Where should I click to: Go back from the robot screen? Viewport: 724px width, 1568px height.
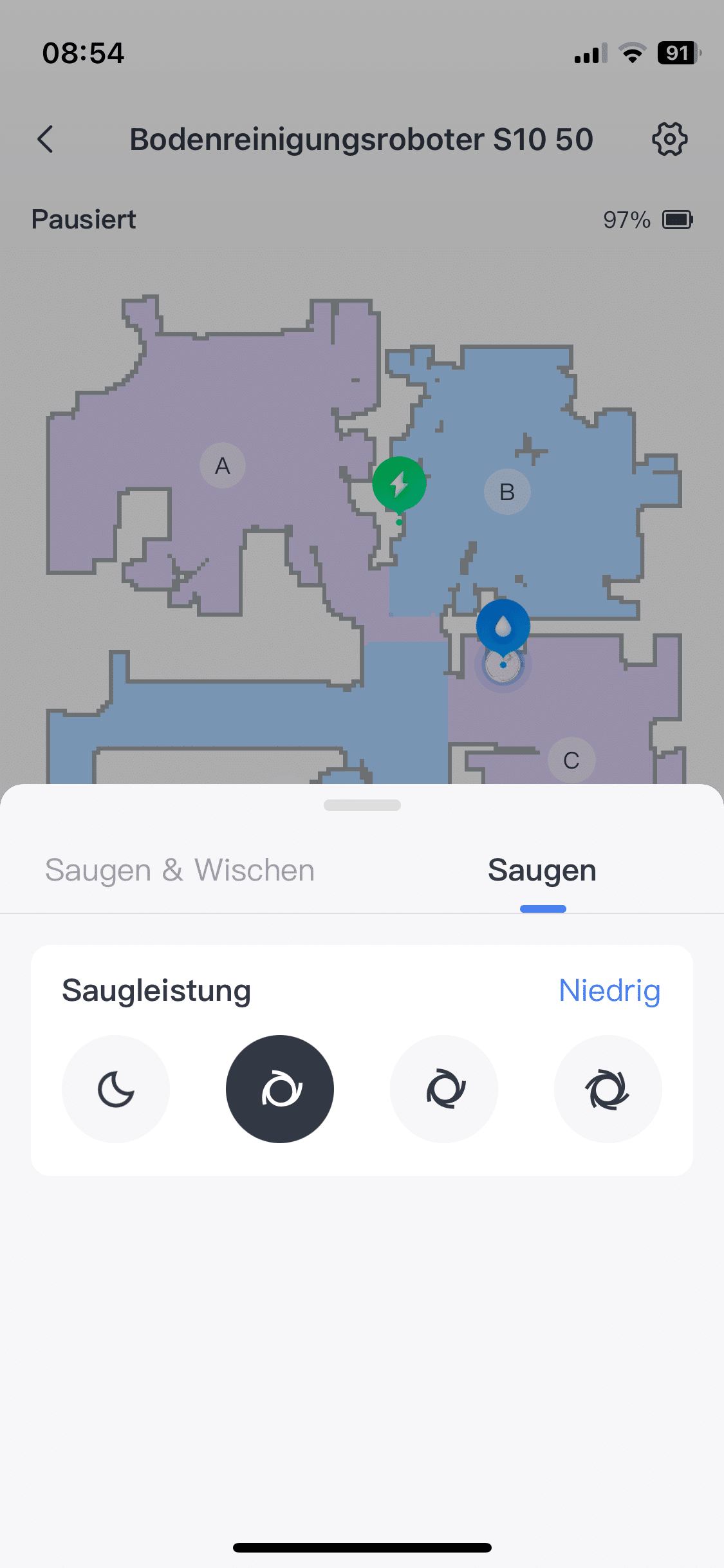tap(45, 139)
